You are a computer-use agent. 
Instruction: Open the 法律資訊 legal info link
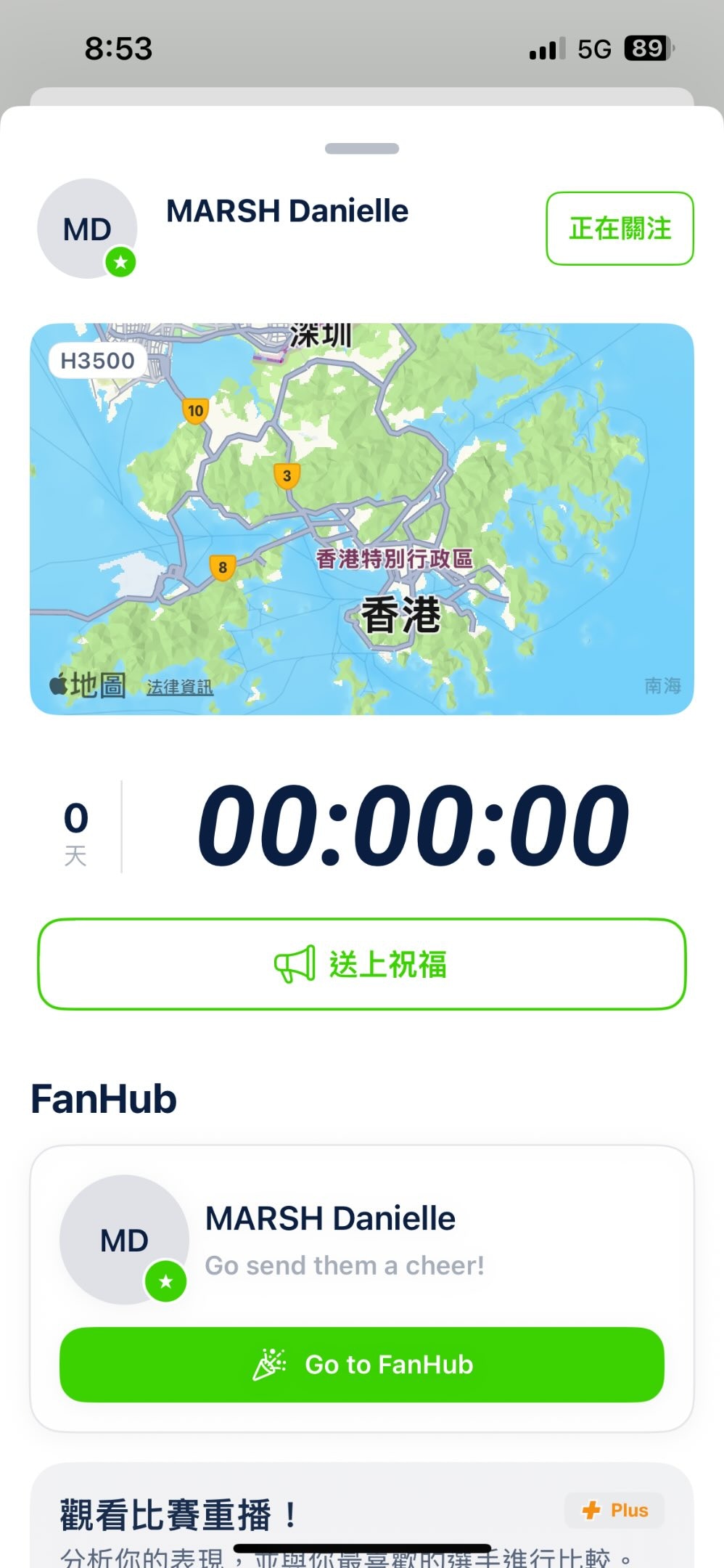(x=180, y=687)
